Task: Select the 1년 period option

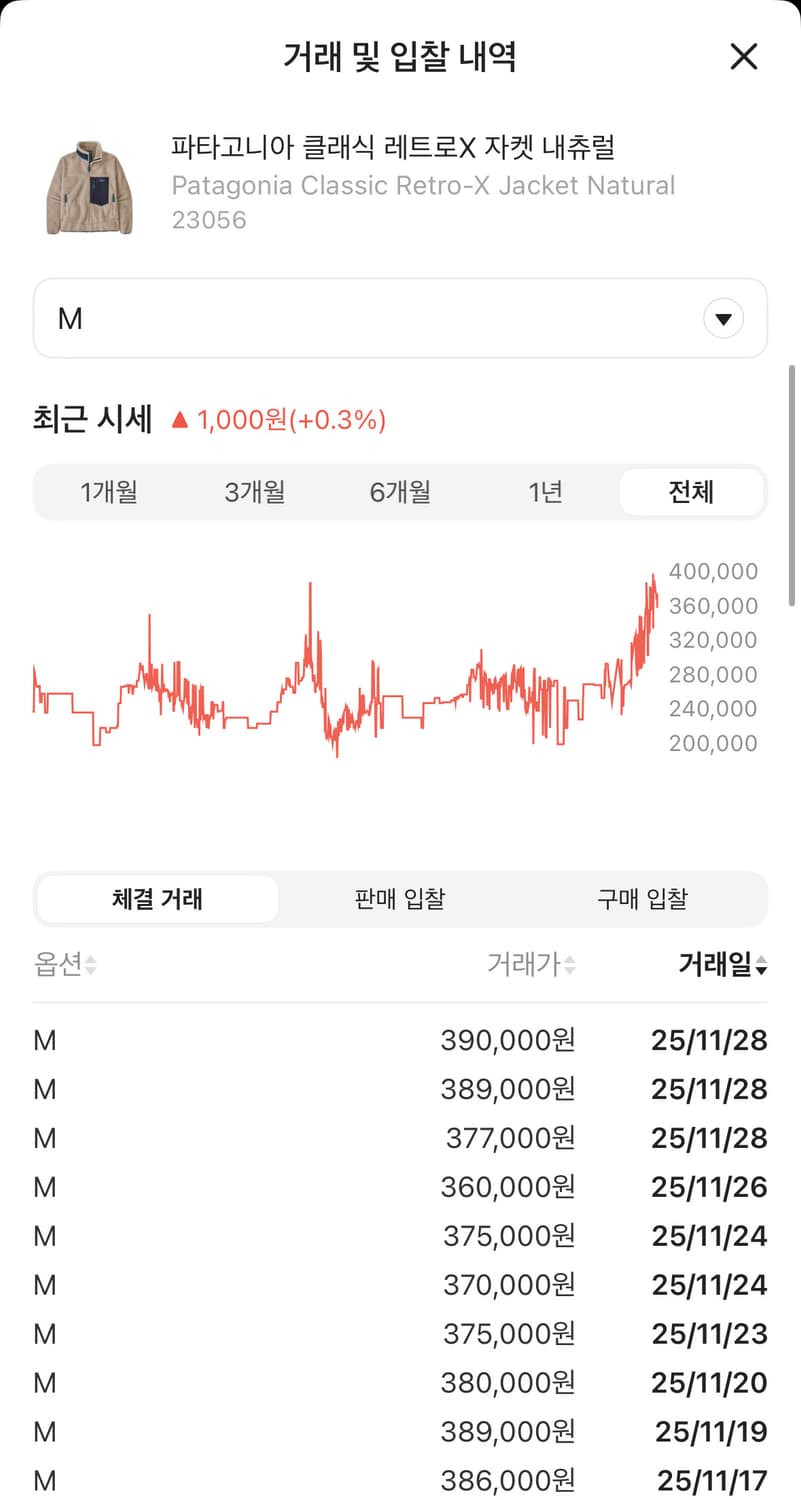Action: pos(545,492)
